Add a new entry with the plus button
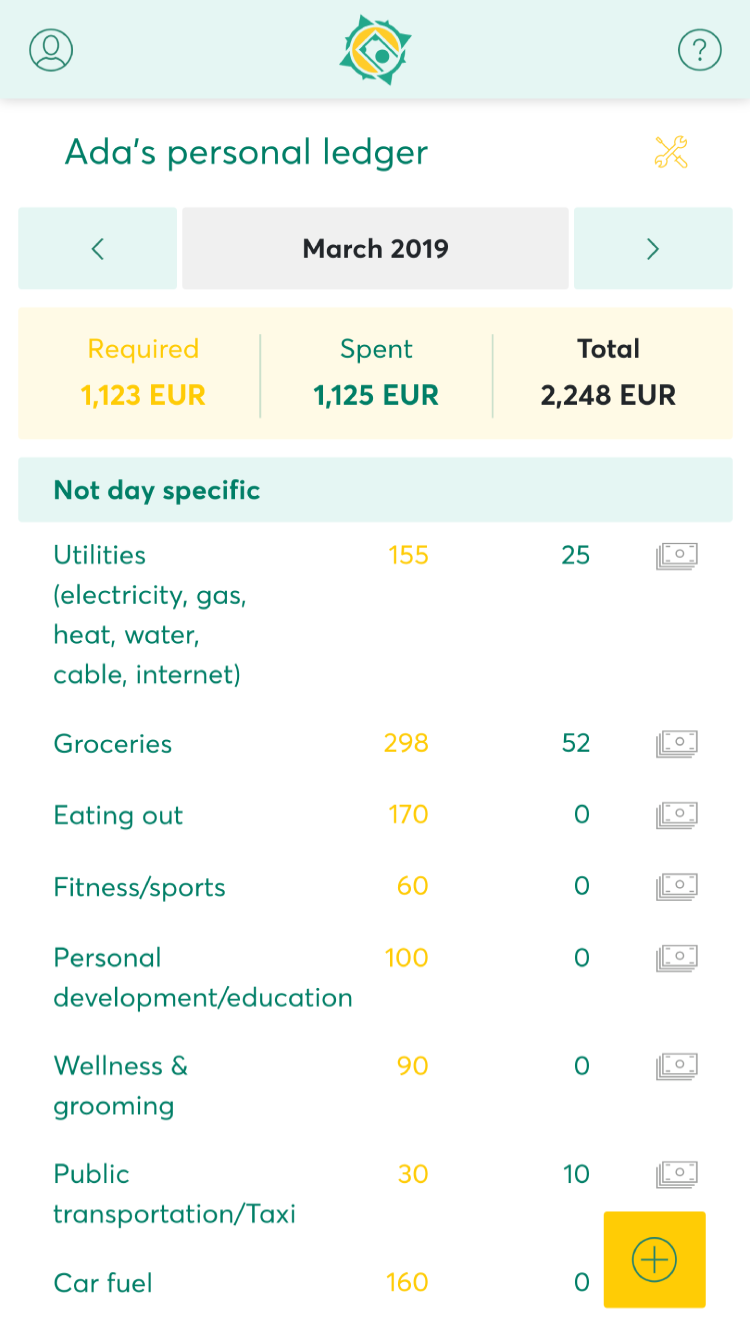The height and width of the screenshot is (1334, 750). tap(654, 1260)
